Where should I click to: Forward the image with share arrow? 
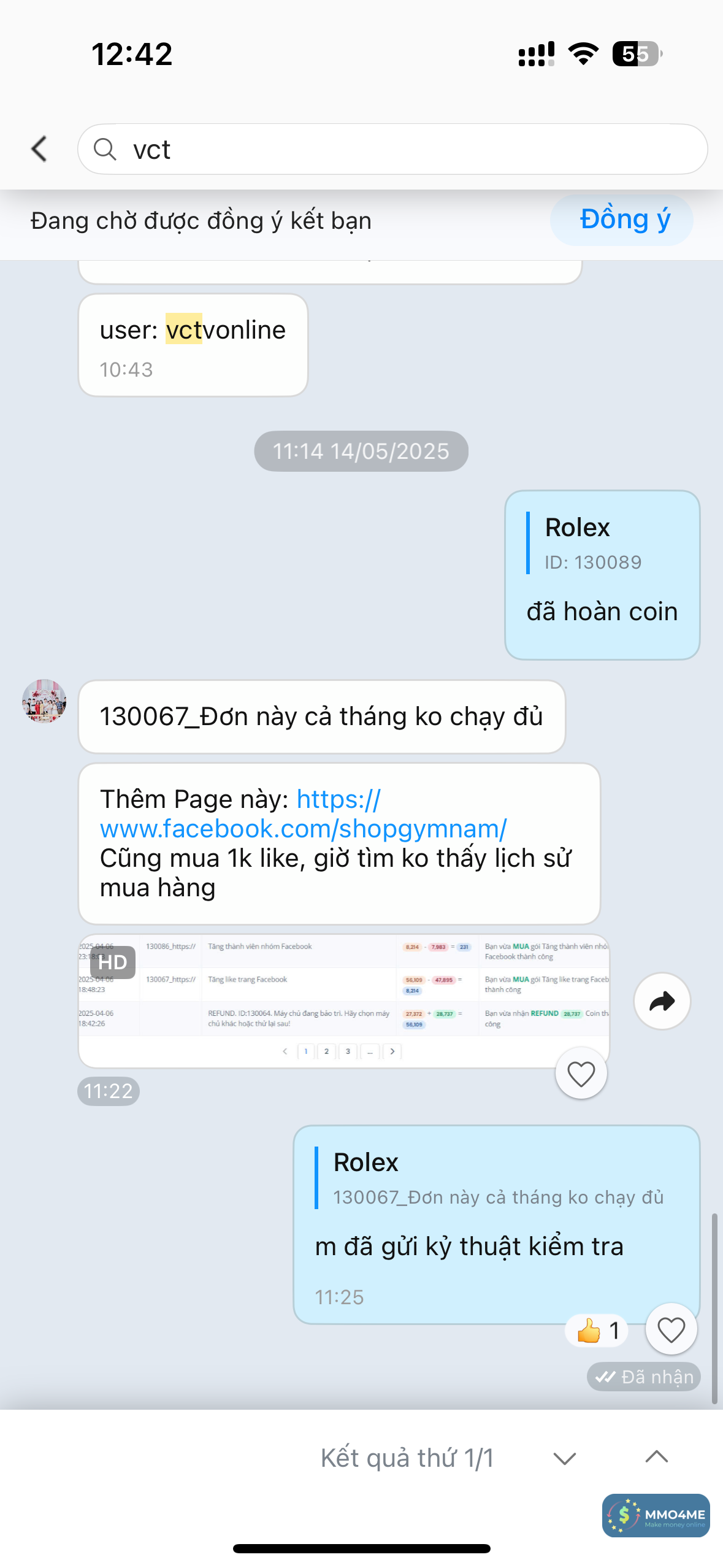[662, 1001]
